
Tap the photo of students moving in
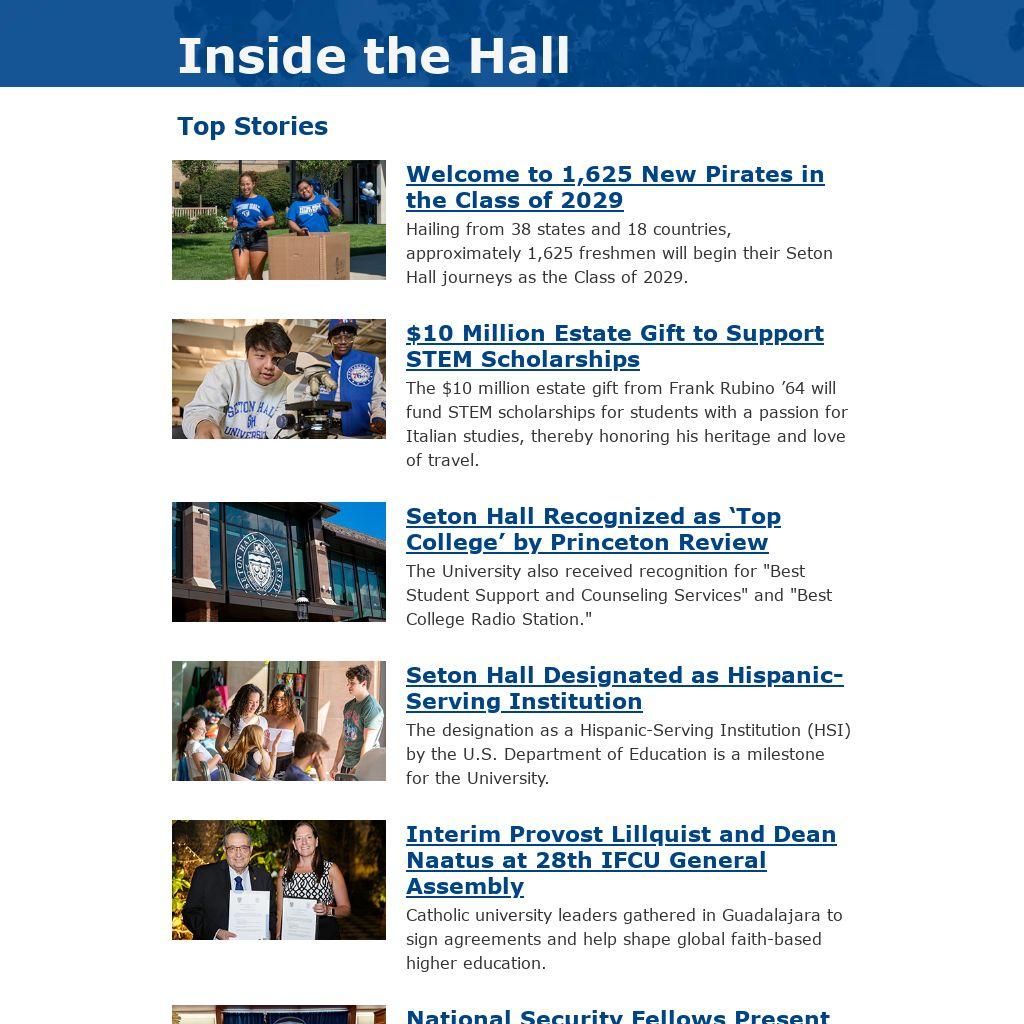click(x=279, y=220)
